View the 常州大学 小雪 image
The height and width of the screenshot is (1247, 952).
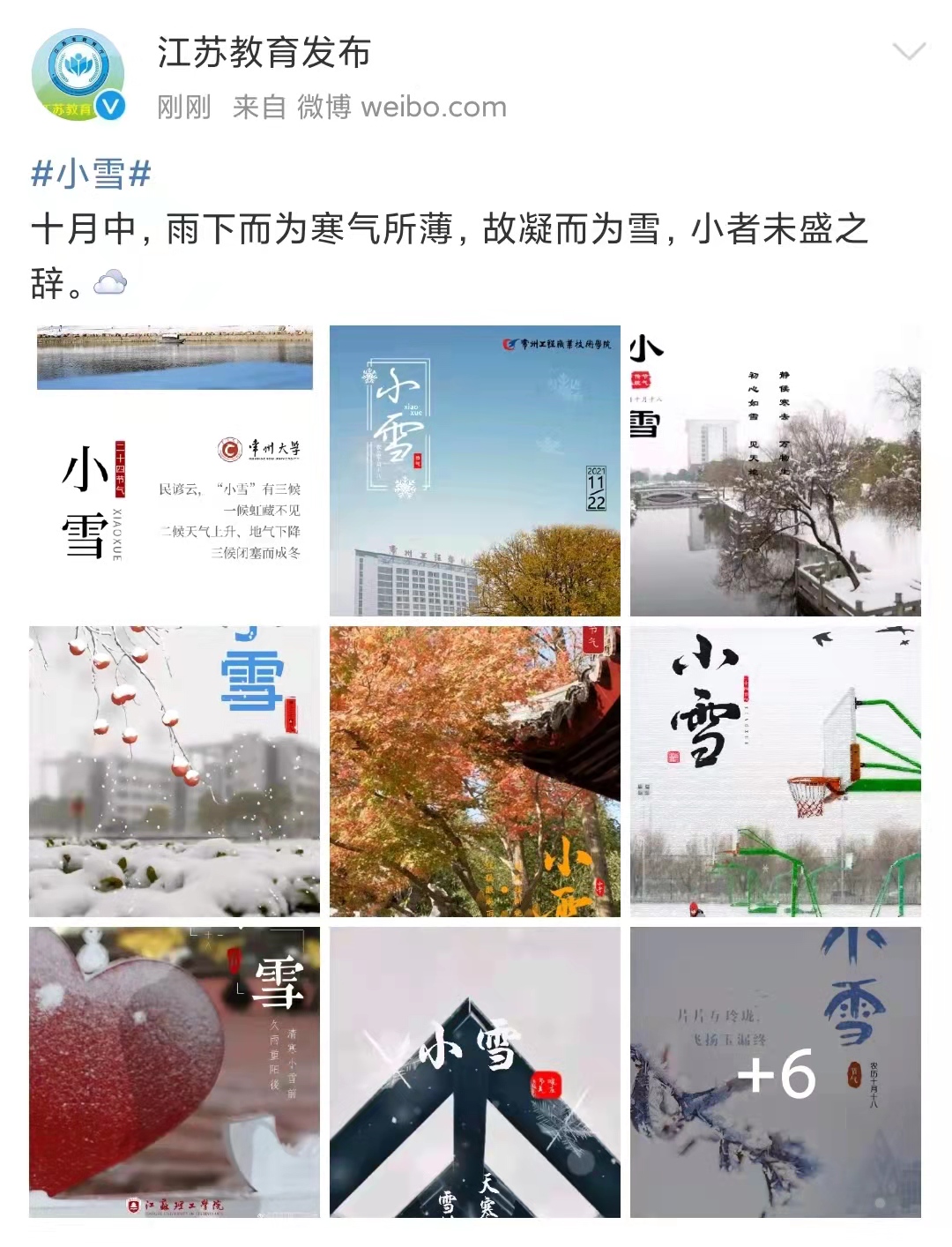(175, 471)
